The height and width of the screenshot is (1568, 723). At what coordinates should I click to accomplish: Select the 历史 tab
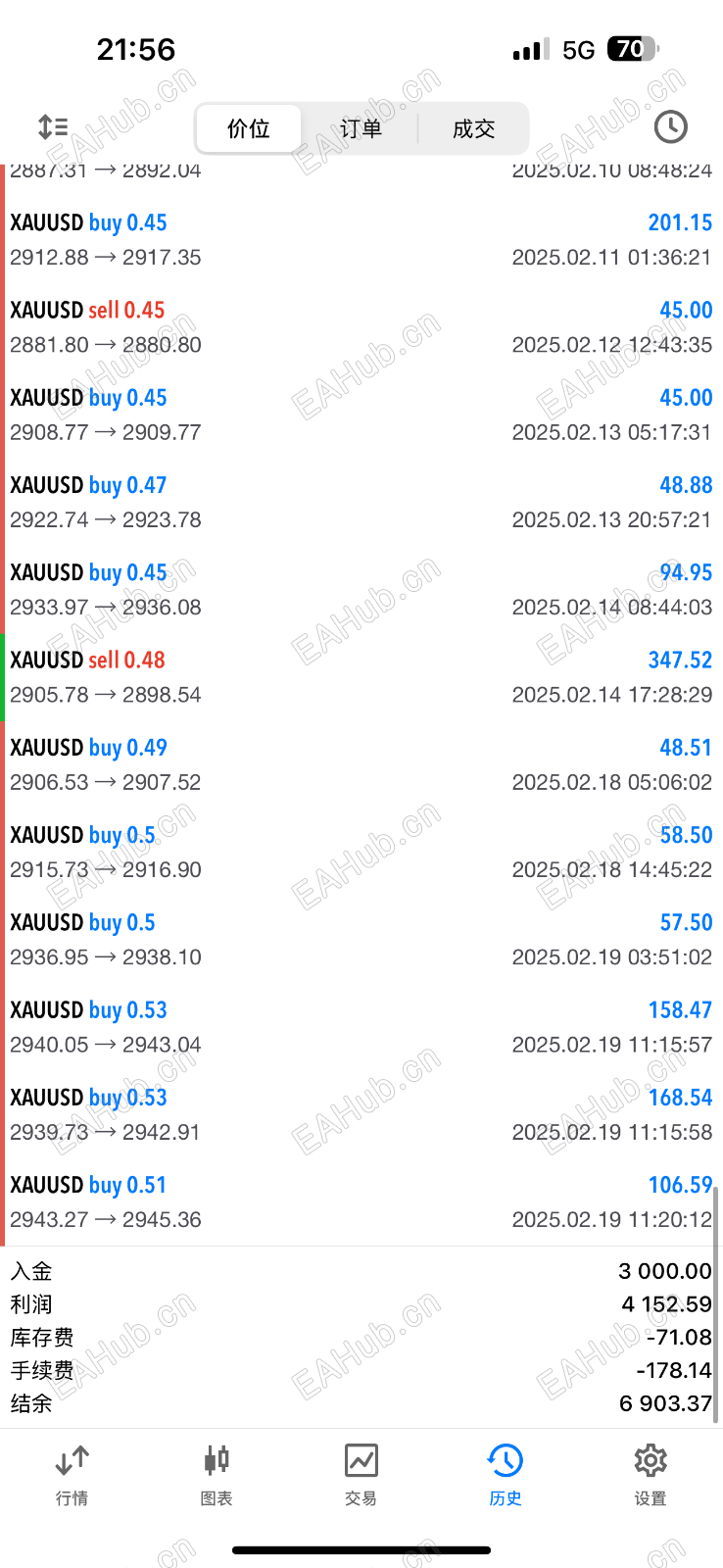pos(505,1473)
